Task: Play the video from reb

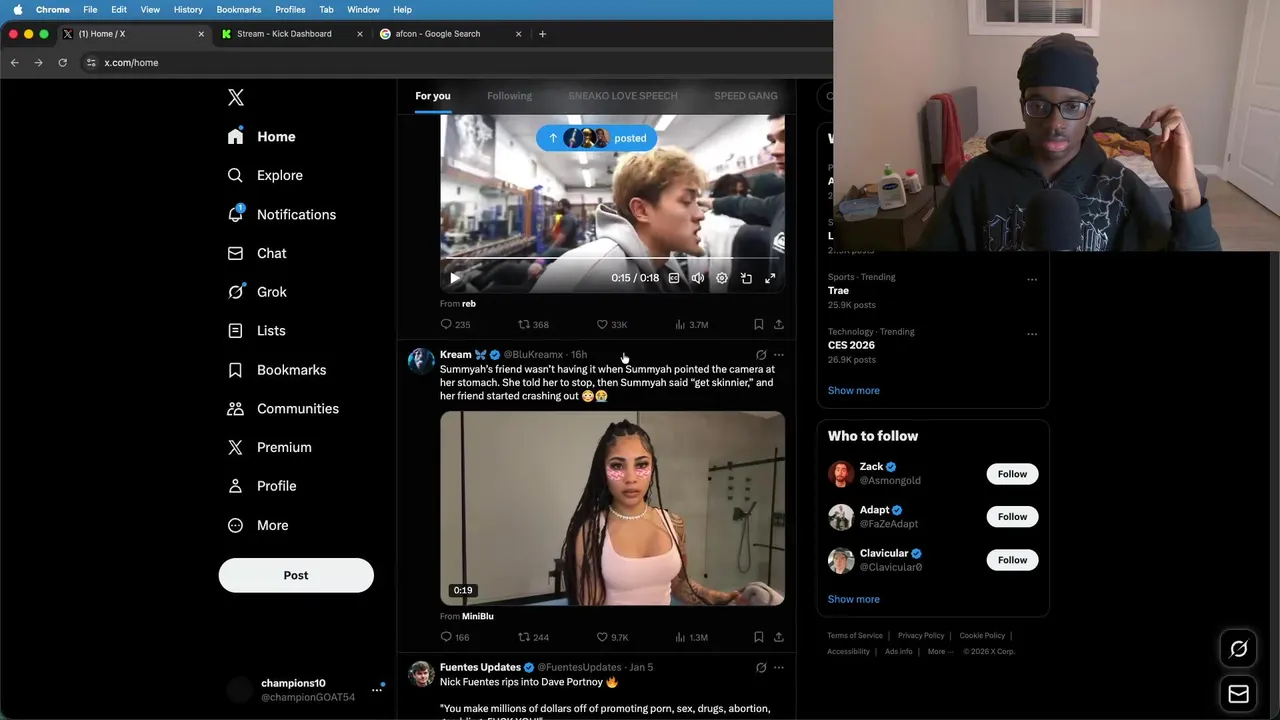Action: tap(455, 278)
